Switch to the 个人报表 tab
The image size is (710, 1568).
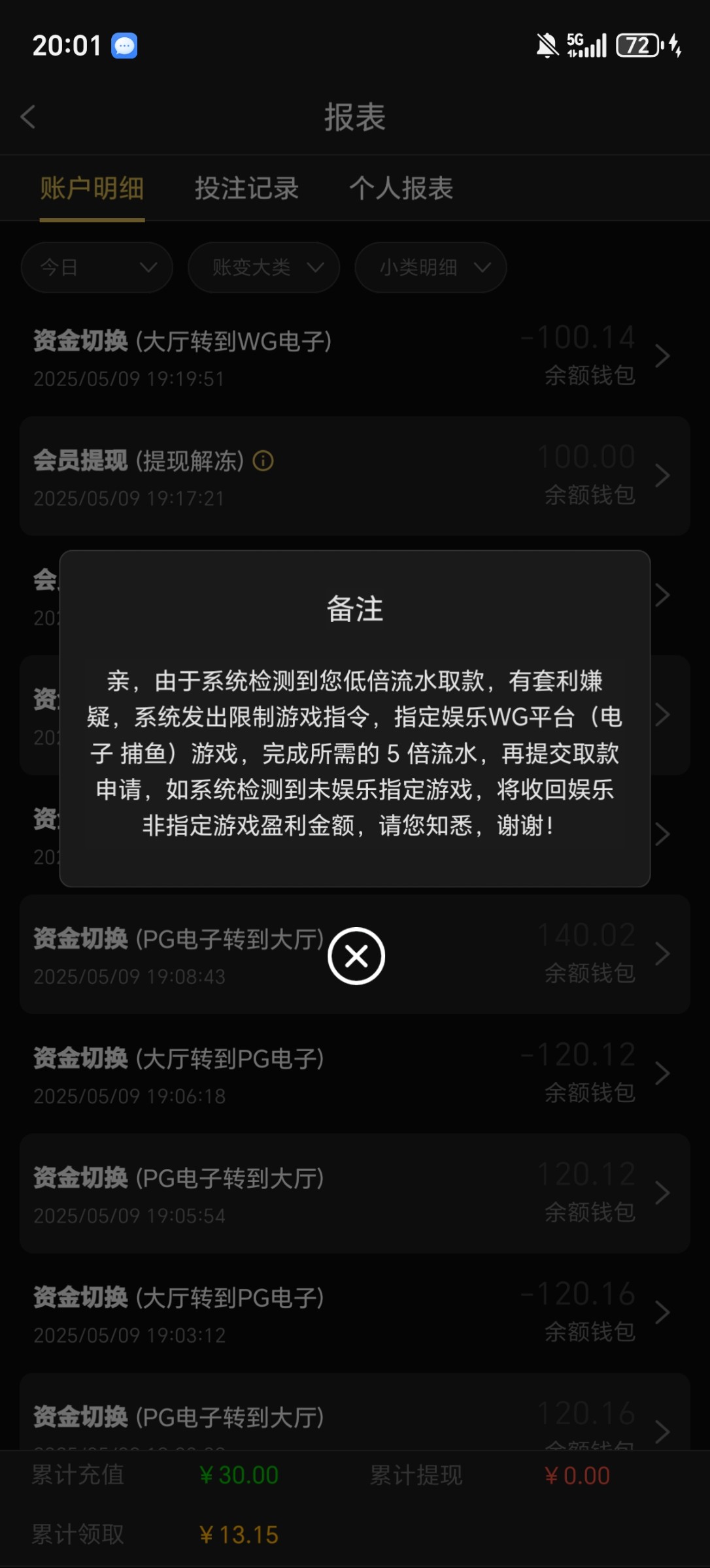[x=401, y=188]
